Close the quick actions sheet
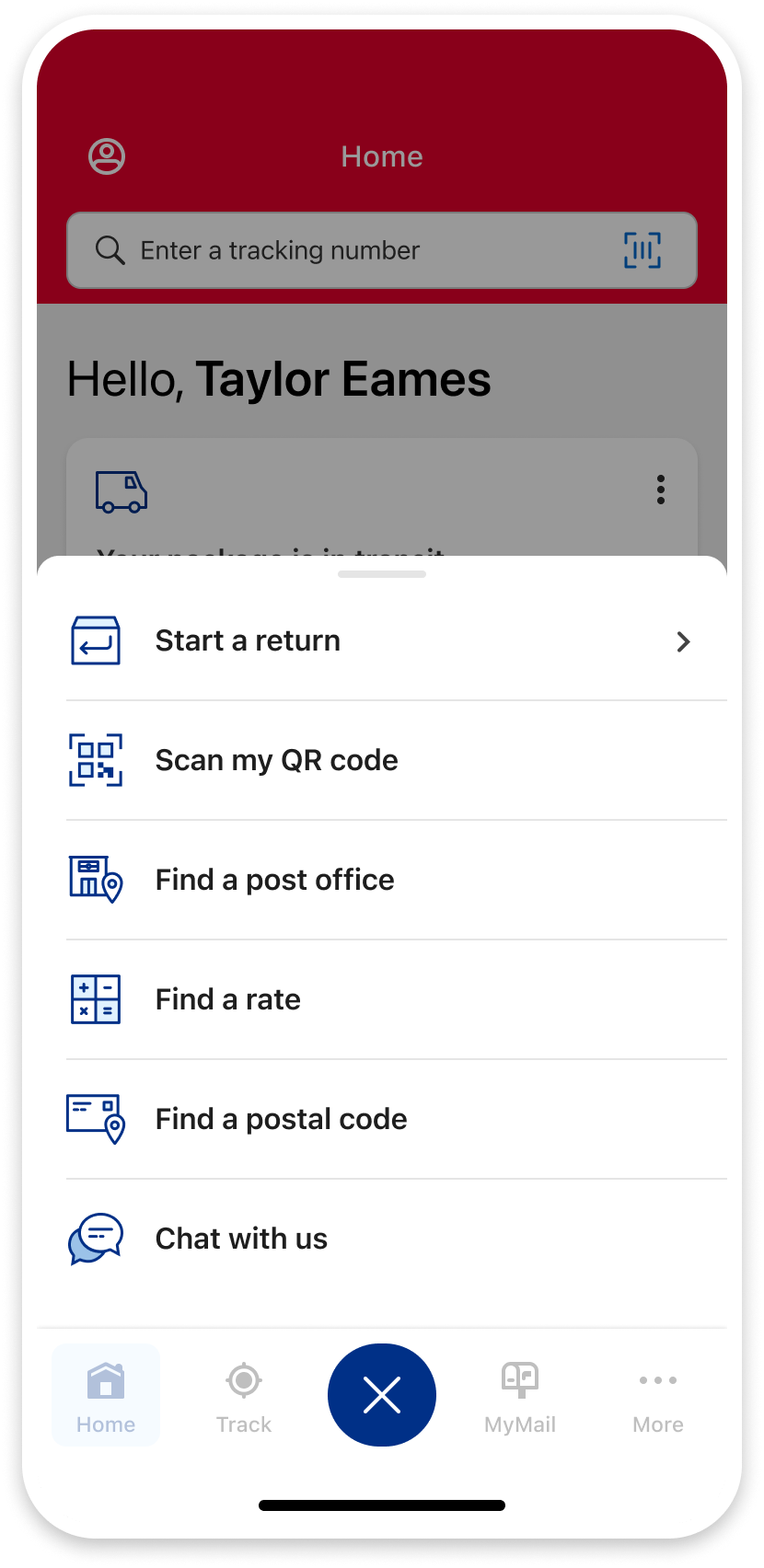 (382, 1395)
